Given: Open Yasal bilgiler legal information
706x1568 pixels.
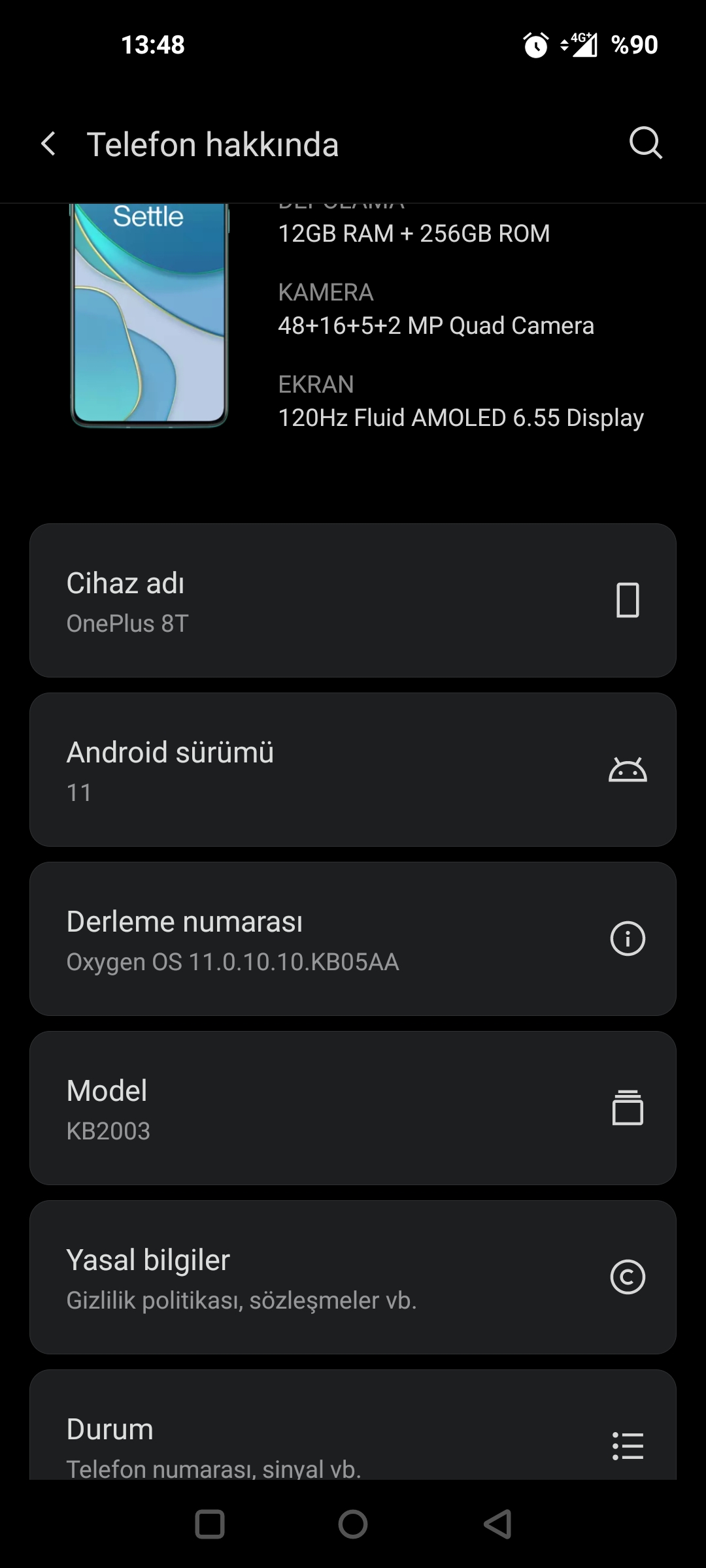Looking at the screenshot, I should click(x=353, y=1277).
